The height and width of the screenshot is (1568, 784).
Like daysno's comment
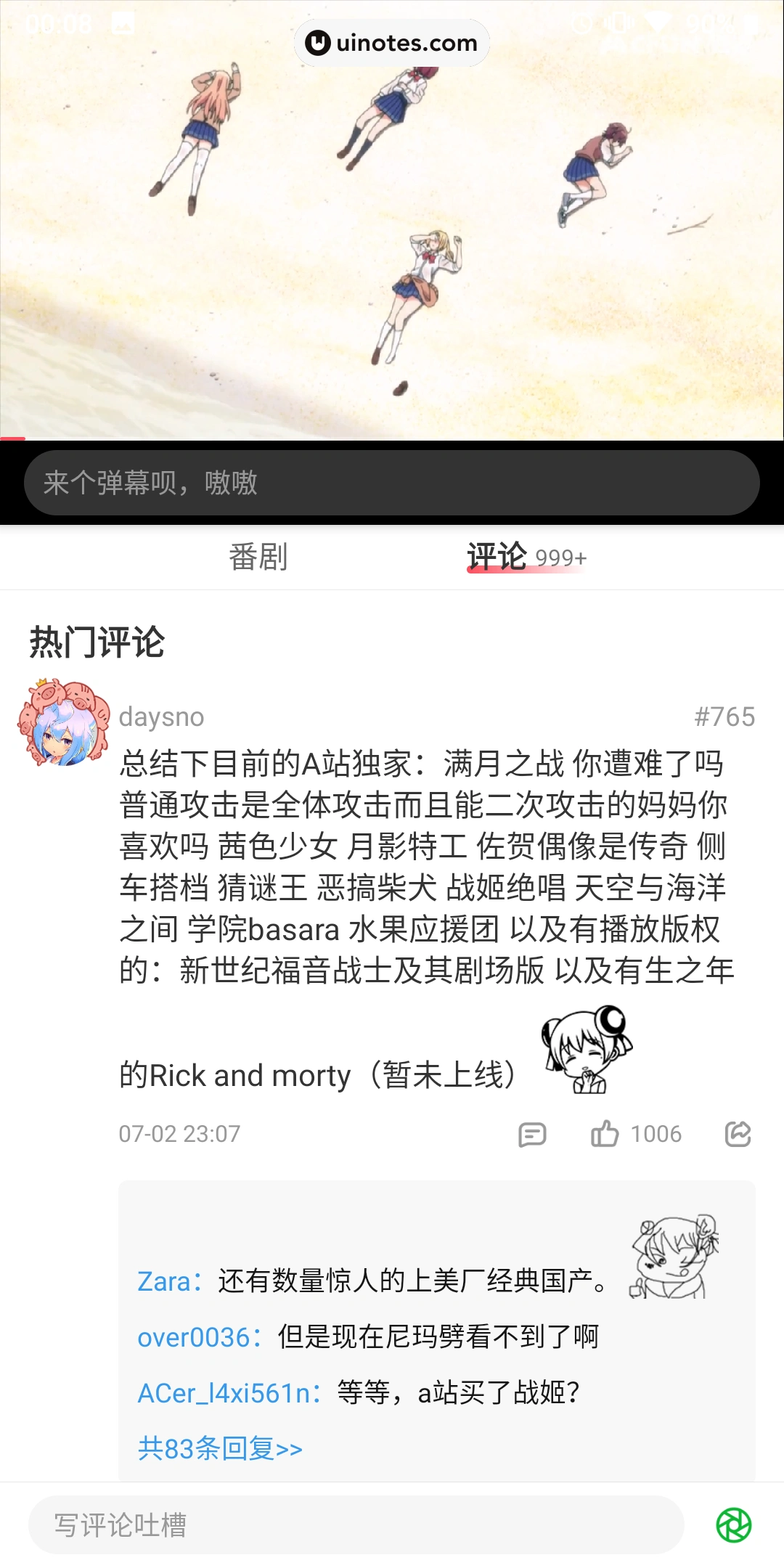(605, 1134)
